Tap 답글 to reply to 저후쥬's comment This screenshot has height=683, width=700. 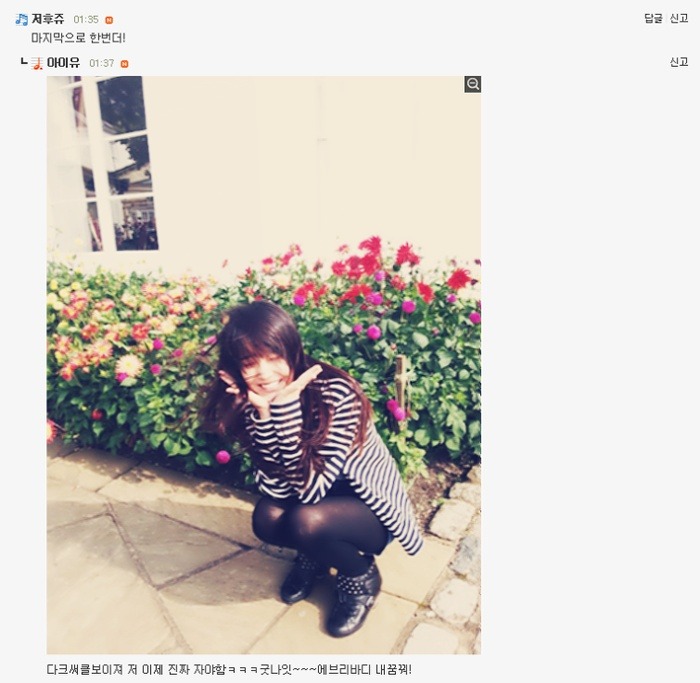click(x=653, y=18)
